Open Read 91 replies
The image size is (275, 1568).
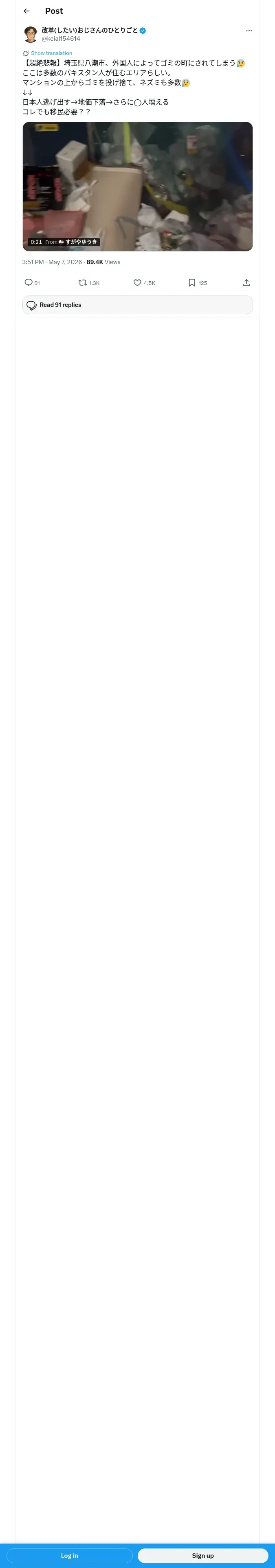(x=138, y=305)
